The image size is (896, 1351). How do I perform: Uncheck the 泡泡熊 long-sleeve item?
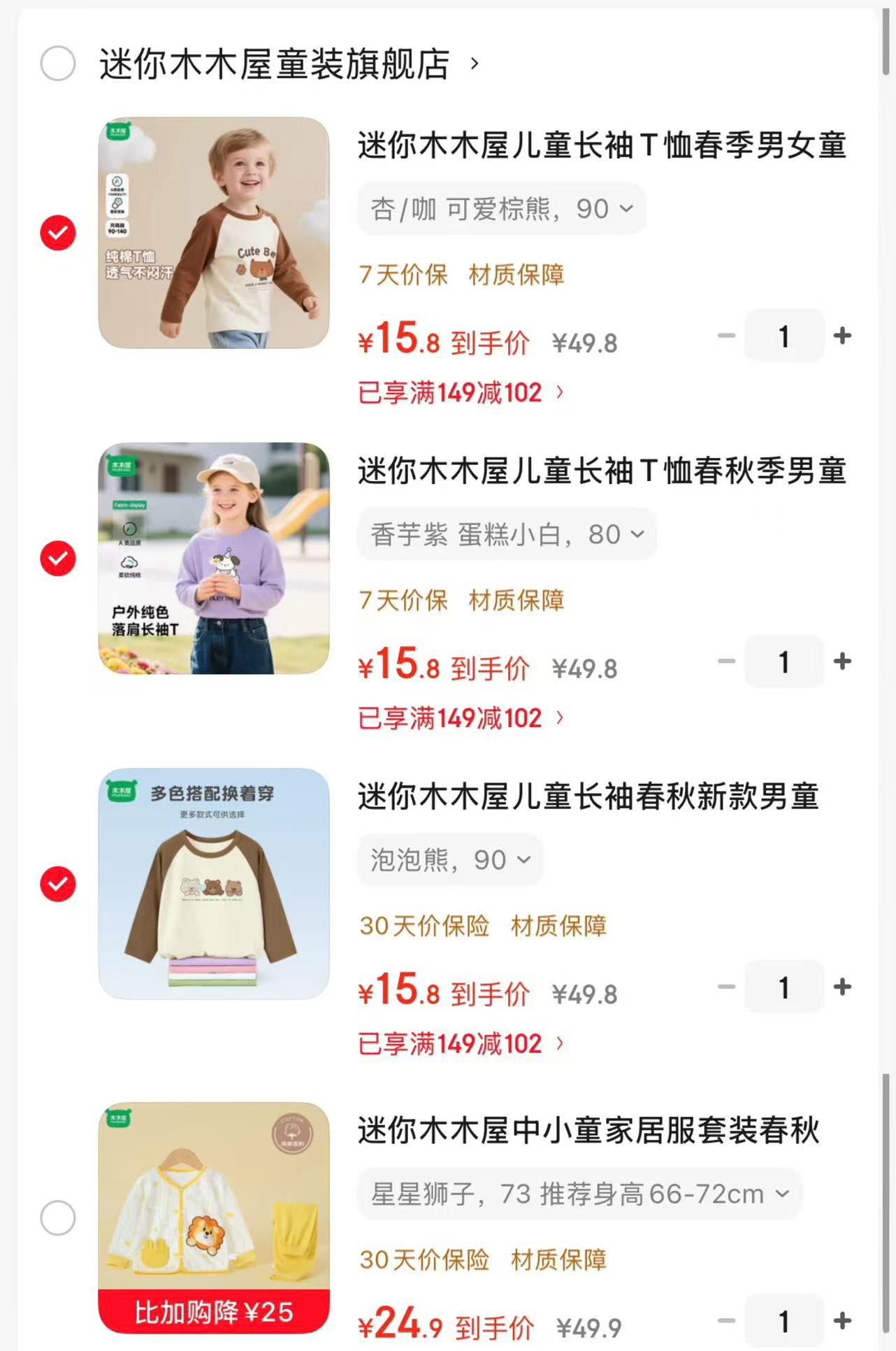(x=58, y=884)
